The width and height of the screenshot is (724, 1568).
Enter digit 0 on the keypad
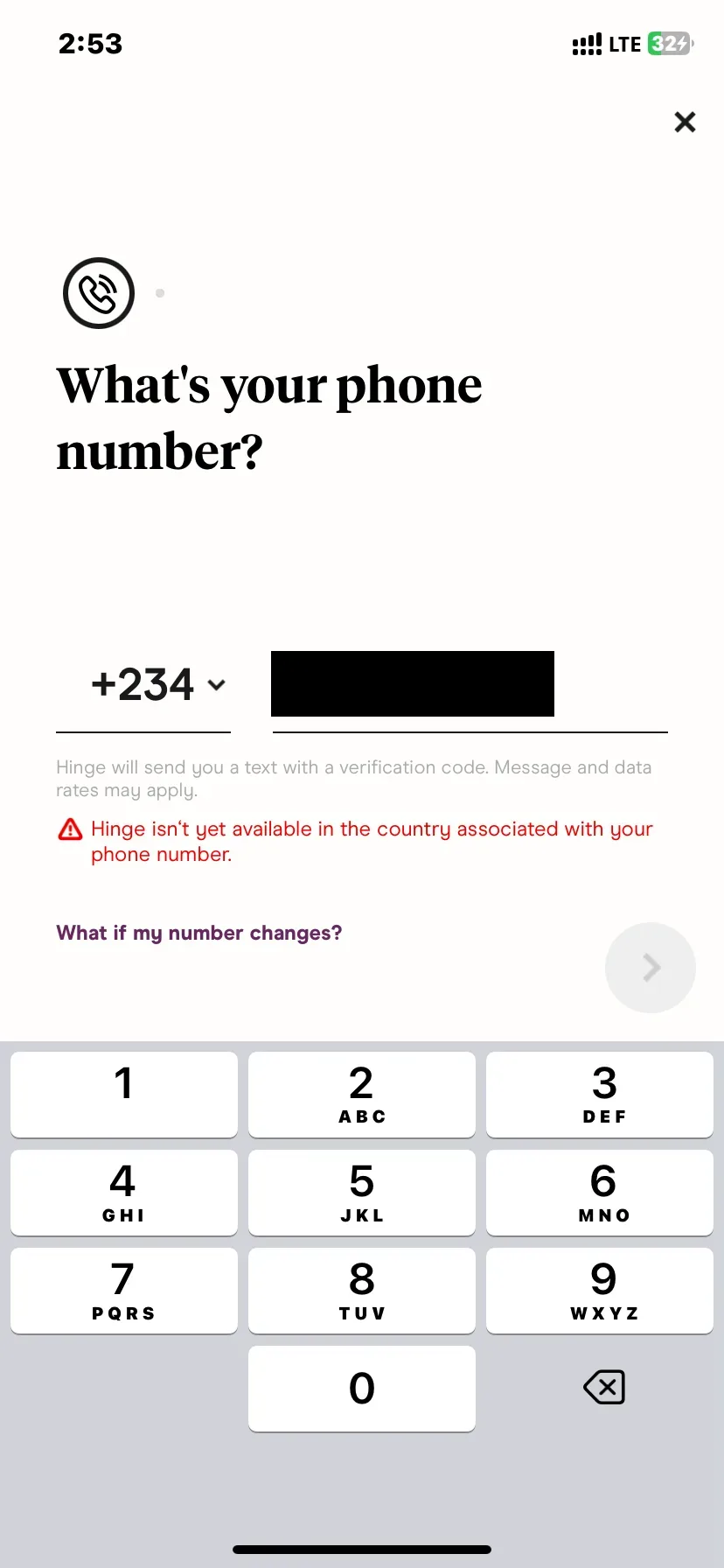coord(362,1389)
